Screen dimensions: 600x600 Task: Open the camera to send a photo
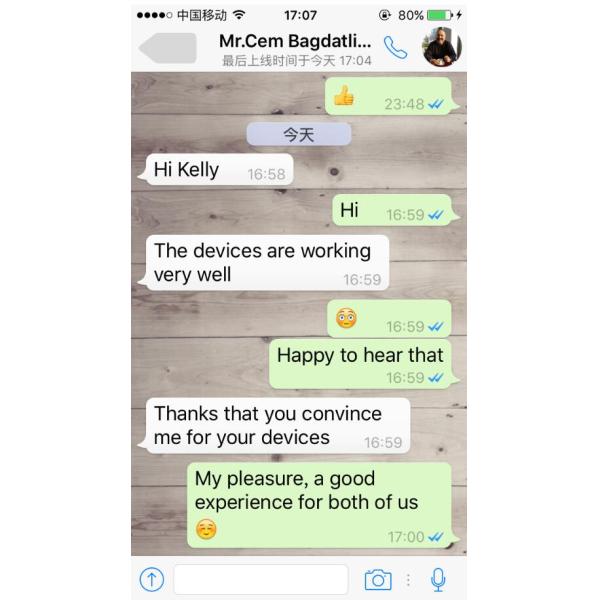click(378, 579)
